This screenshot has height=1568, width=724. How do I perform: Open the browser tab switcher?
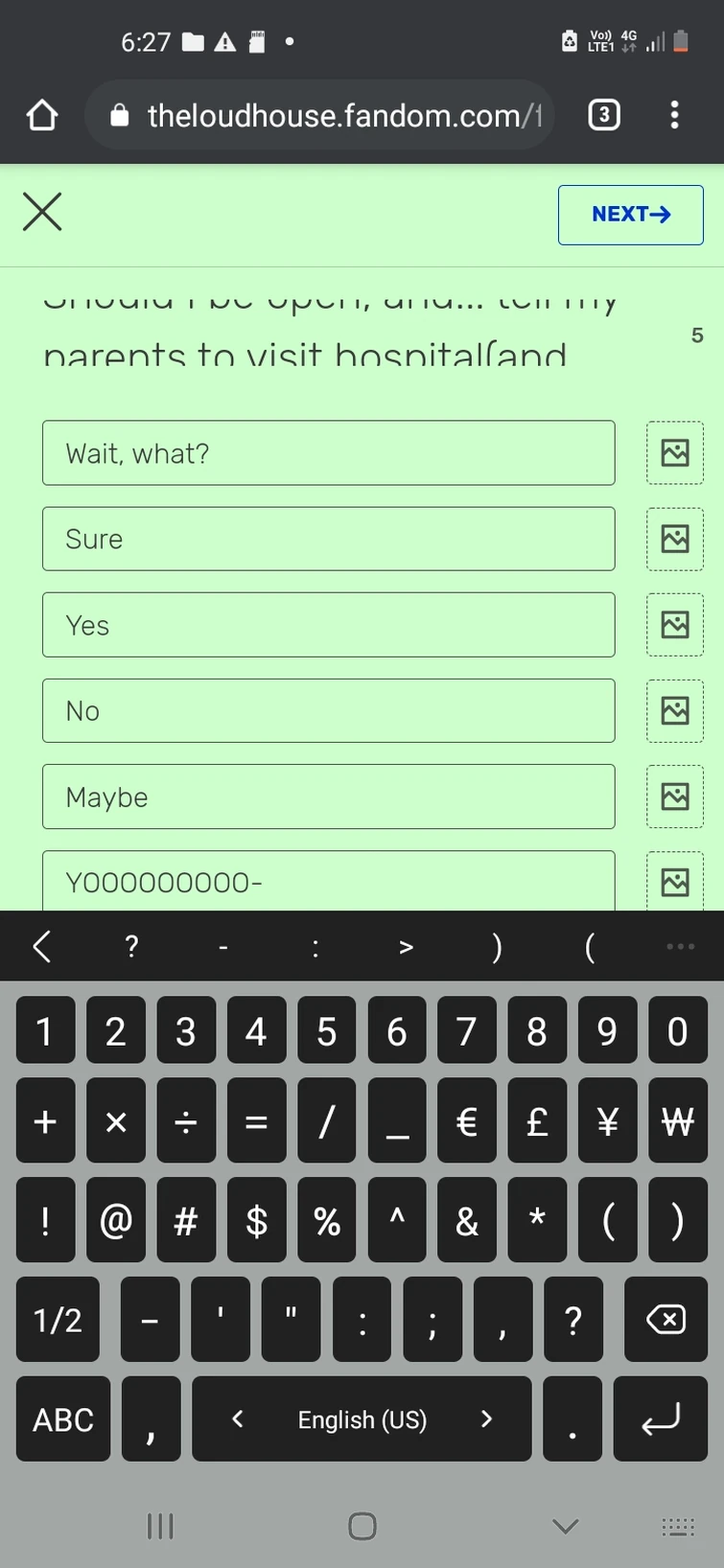point(603,116)
